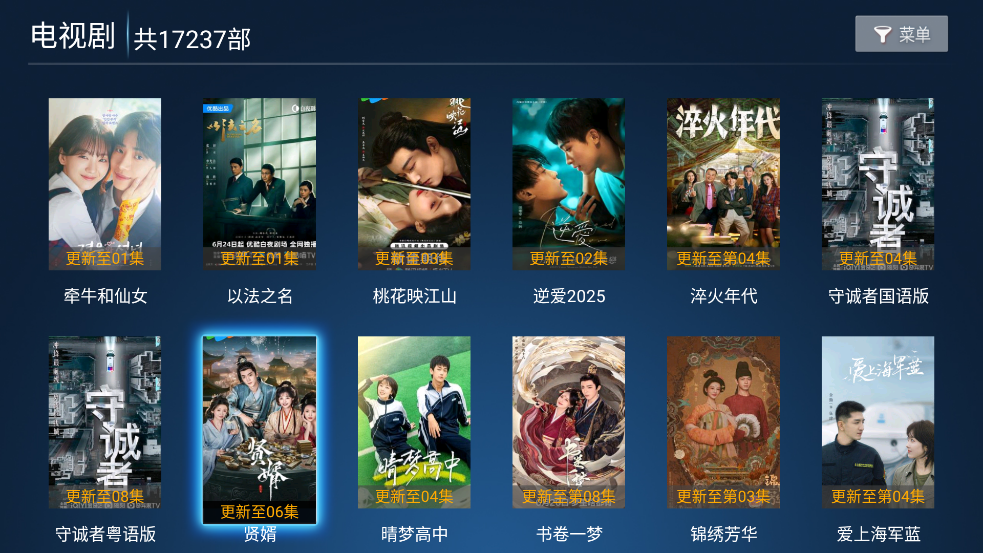Select the 桃花映江山 poster
Image resolution: width=983 pixels, height=553 pixels.
(x=414, y=185)
